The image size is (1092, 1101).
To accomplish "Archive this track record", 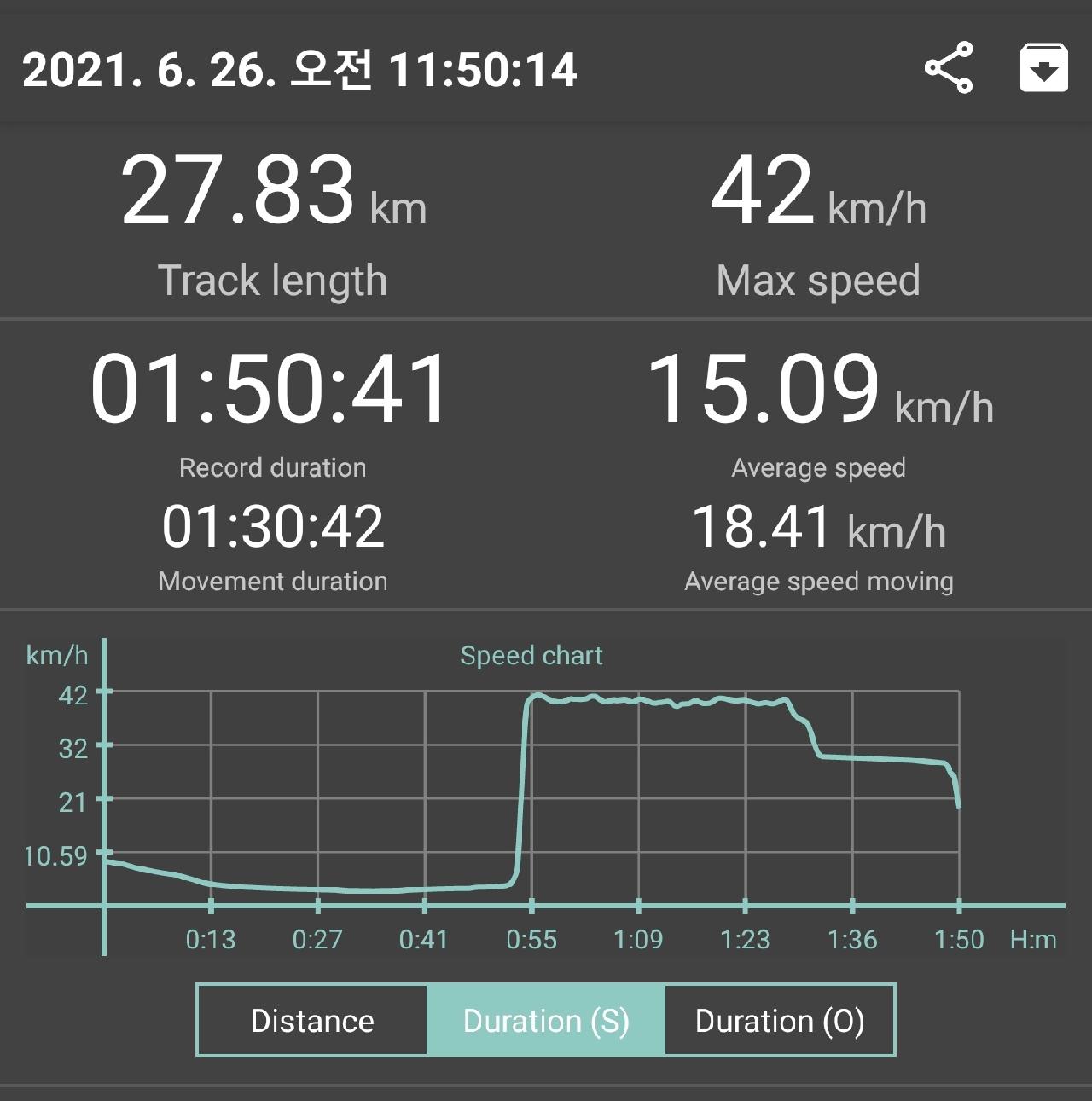I will (x=1043, y=67).
